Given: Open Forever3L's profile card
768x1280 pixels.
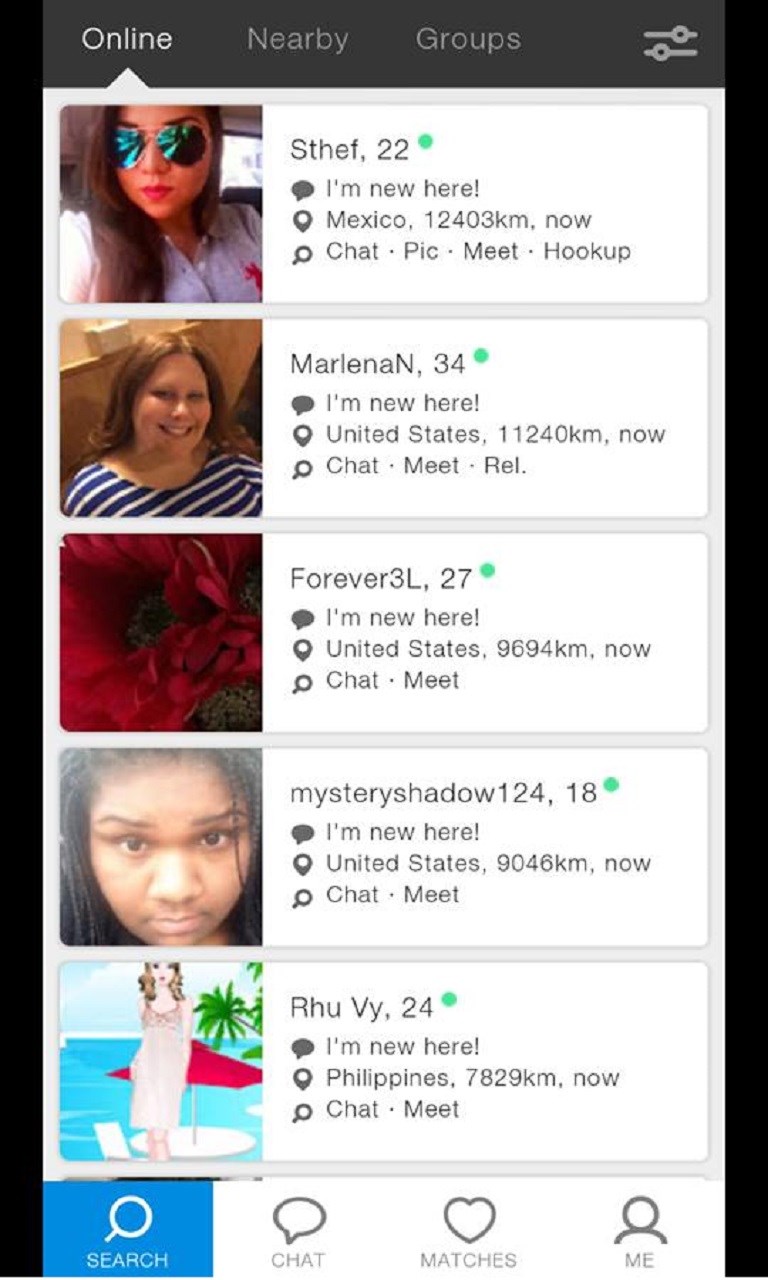Looking at the screenshot, I should click(x=384, y=632).
